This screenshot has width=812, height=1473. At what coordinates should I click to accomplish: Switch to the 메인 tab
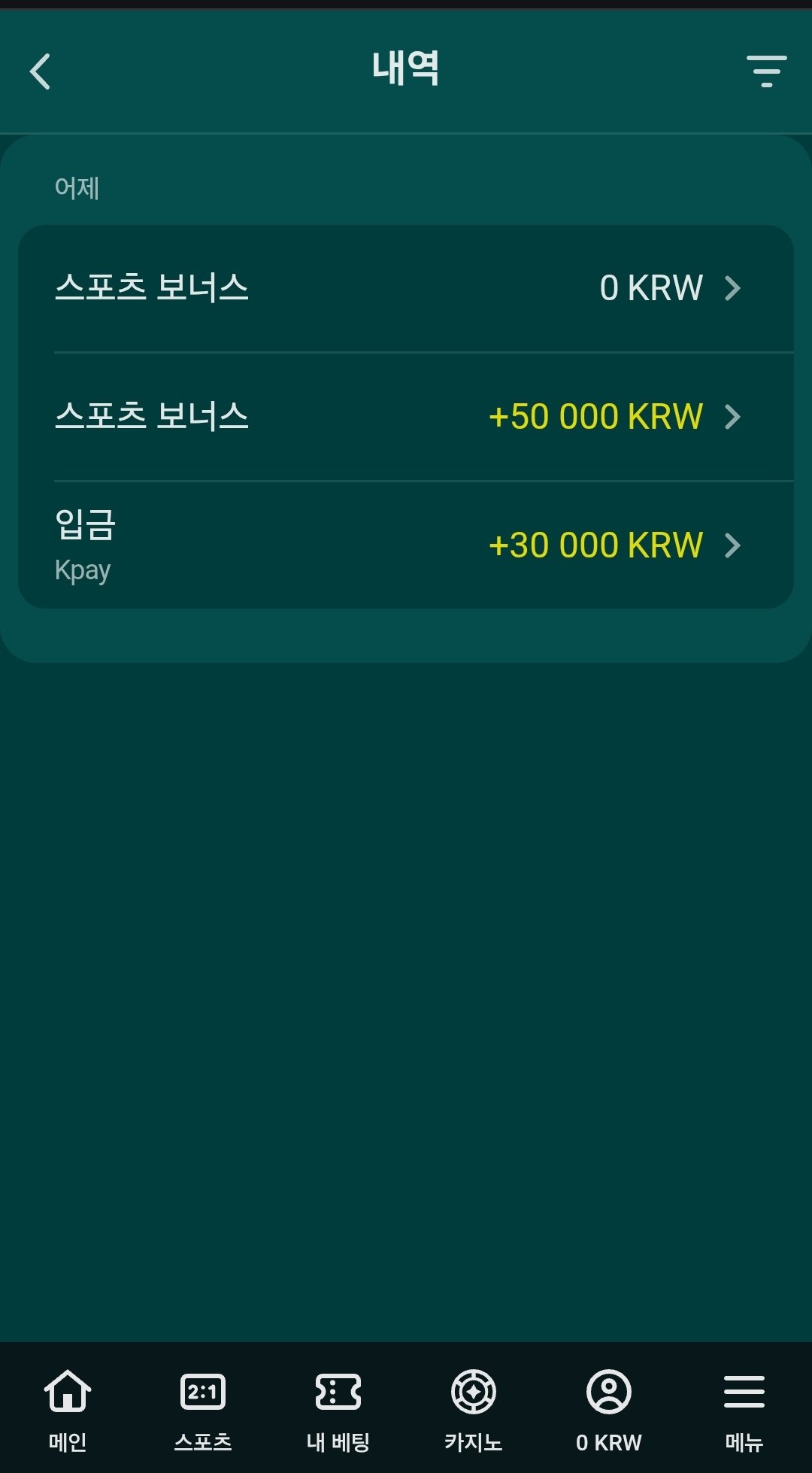click(68, 1408)
